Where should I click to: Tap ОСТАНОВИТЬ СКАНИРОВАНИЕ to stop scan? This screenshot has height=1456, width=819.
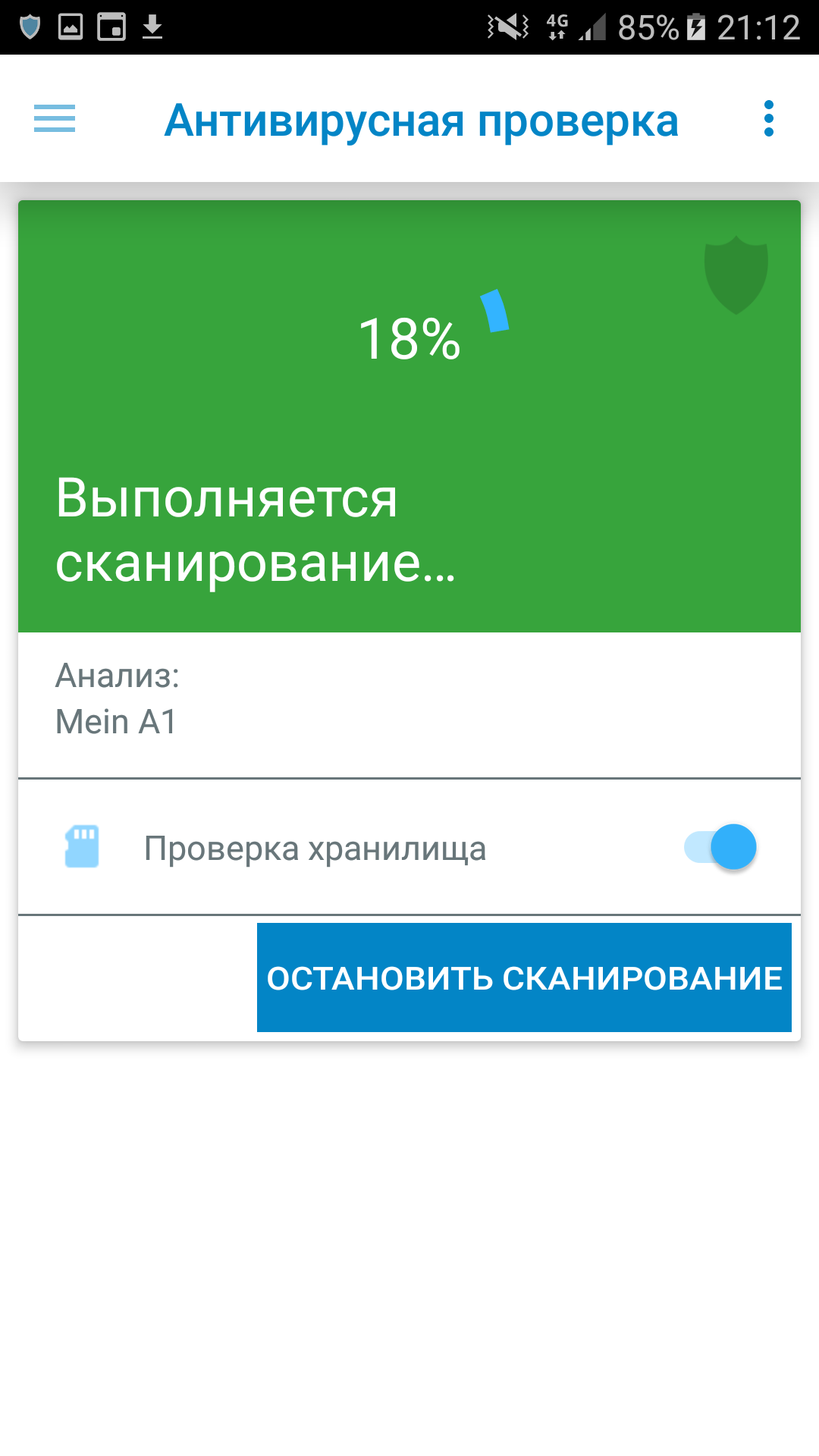(524, 977)
